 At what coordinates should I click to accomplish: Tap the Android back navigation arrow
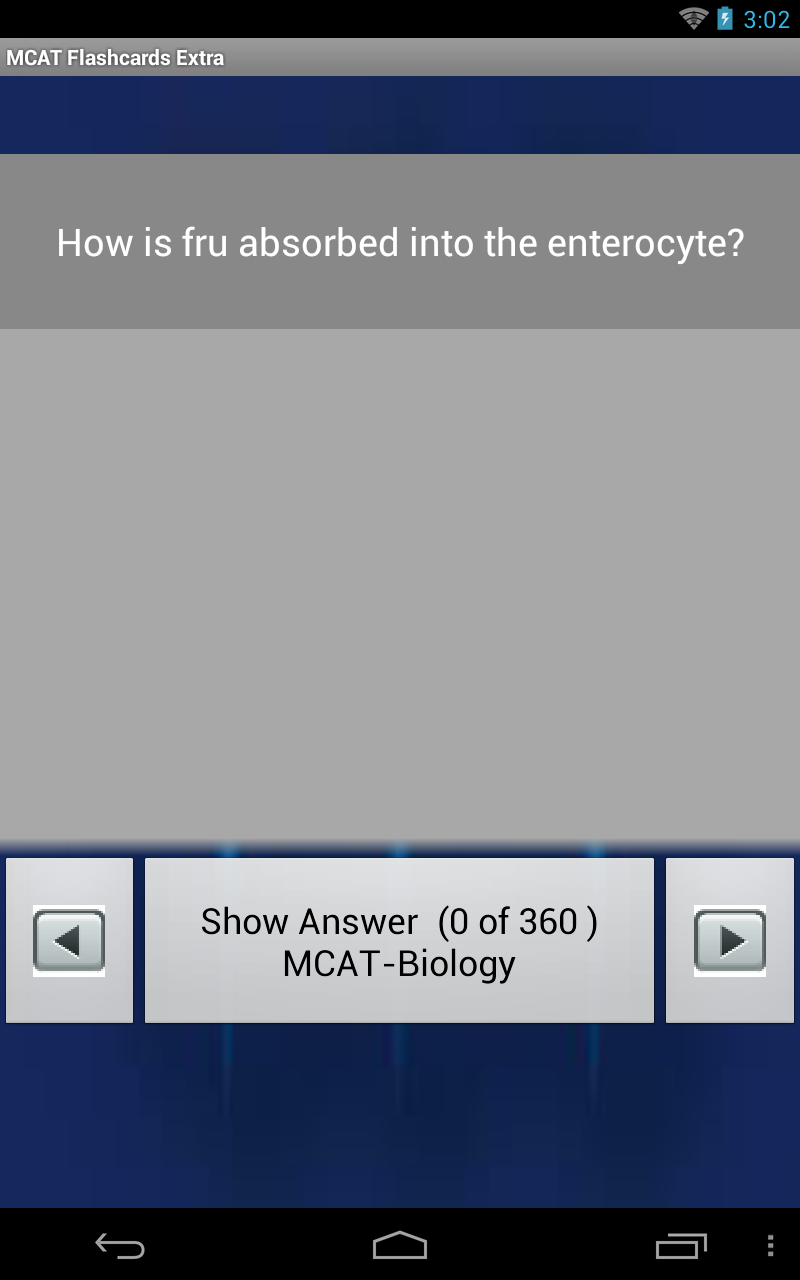[120, 1246]
